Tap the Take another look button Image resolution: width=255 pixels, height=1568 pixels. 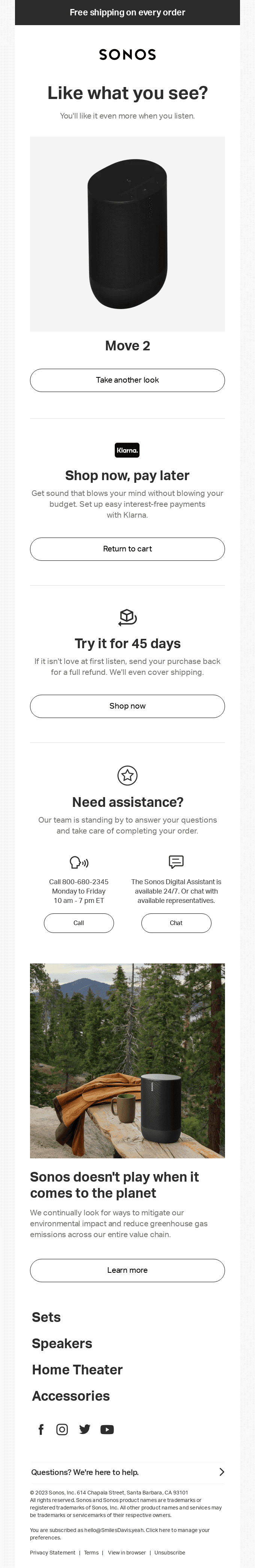[x=127, y=380]
